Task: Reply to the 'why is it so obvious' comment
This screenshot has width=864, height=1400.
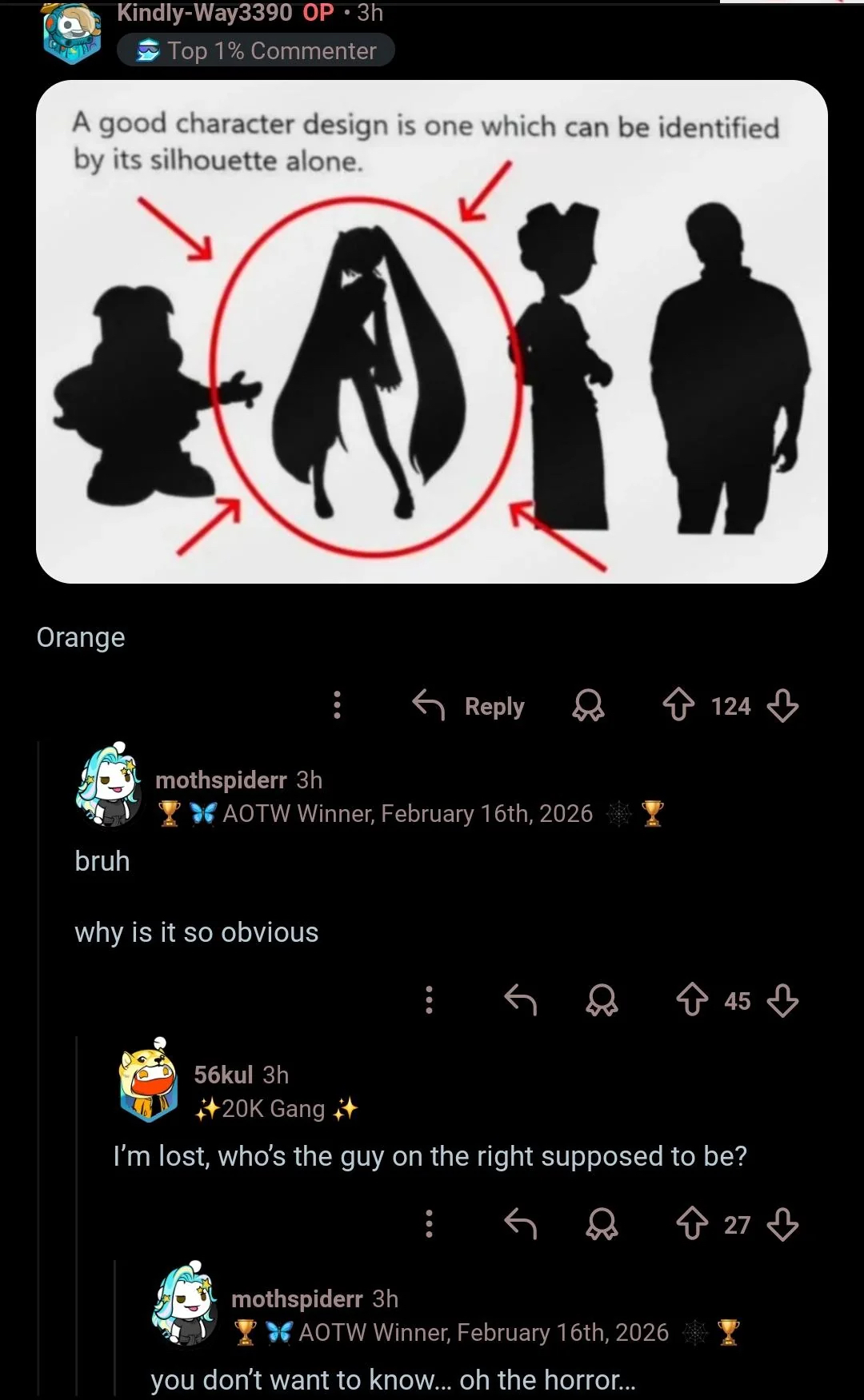Action: tap(520, 999)
